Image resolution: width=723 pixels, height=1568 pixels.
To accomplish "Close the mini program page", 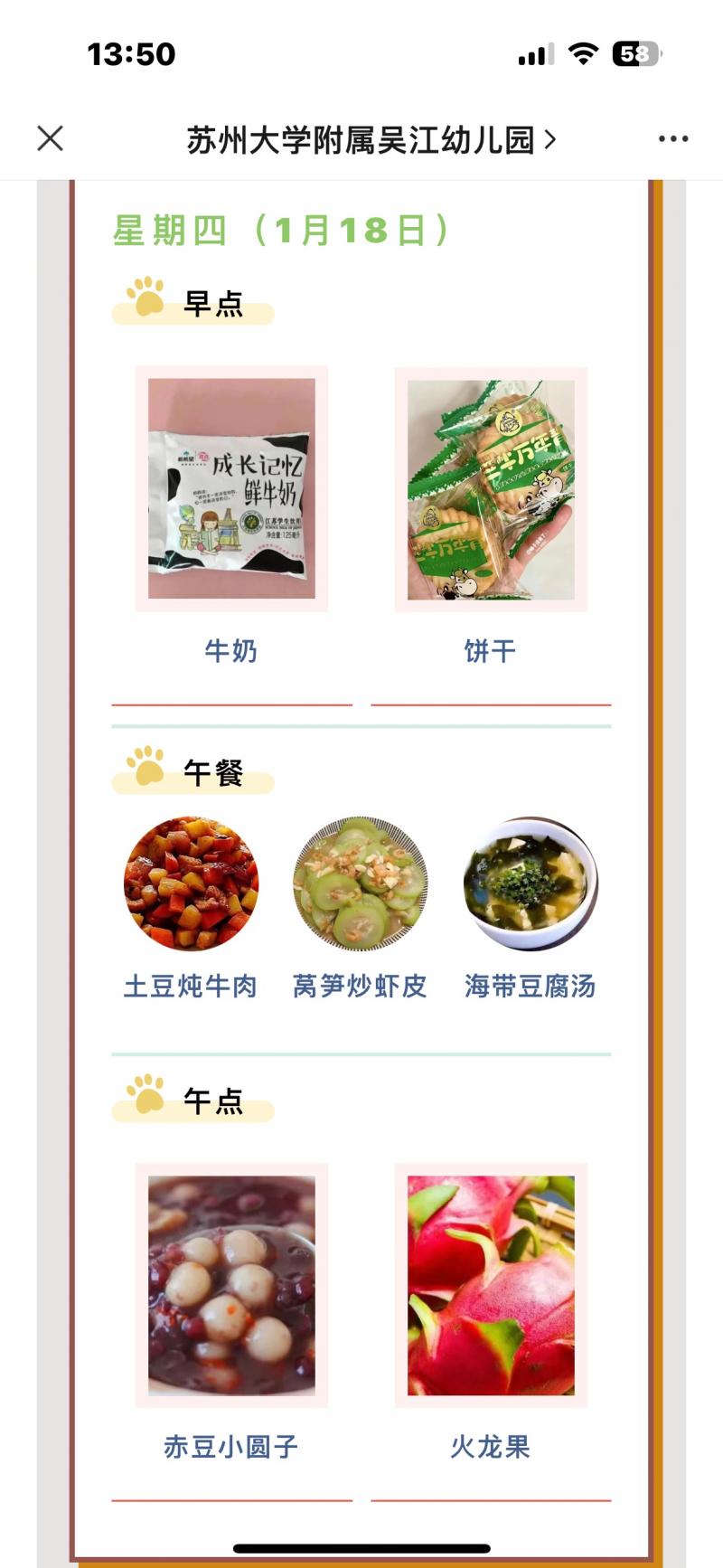I will pyautogui.click(x=51, y=138).
